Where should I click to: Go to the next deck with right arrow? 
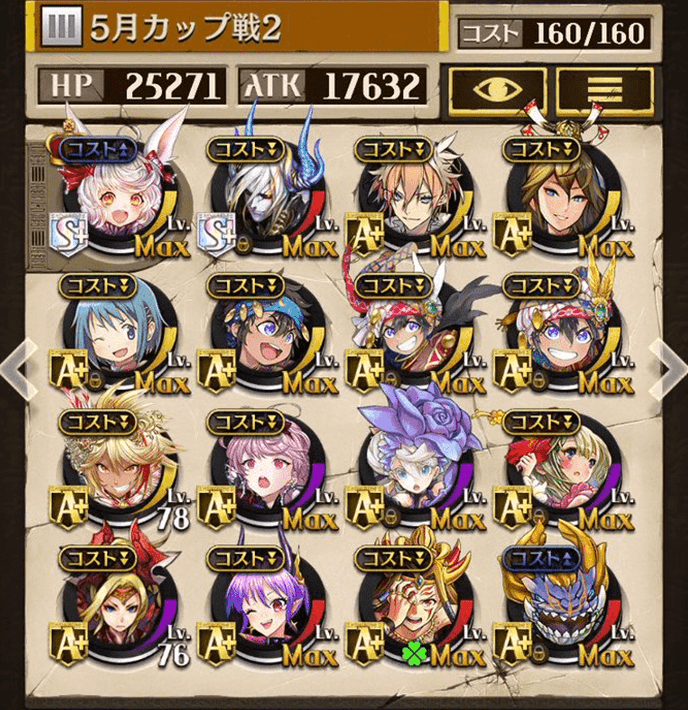[666, 366]
